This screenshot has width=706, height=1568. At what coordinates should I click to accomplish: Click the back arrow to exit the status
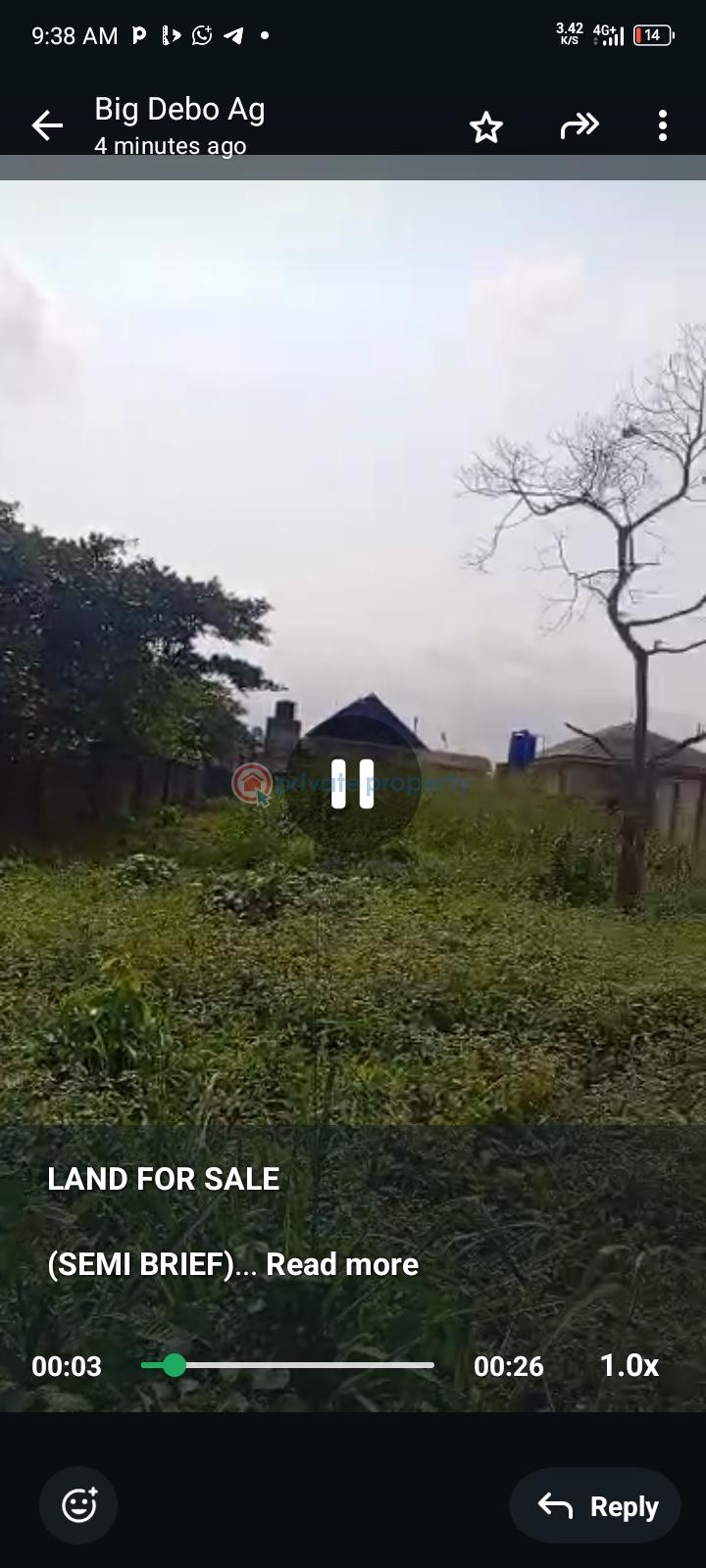46,125
